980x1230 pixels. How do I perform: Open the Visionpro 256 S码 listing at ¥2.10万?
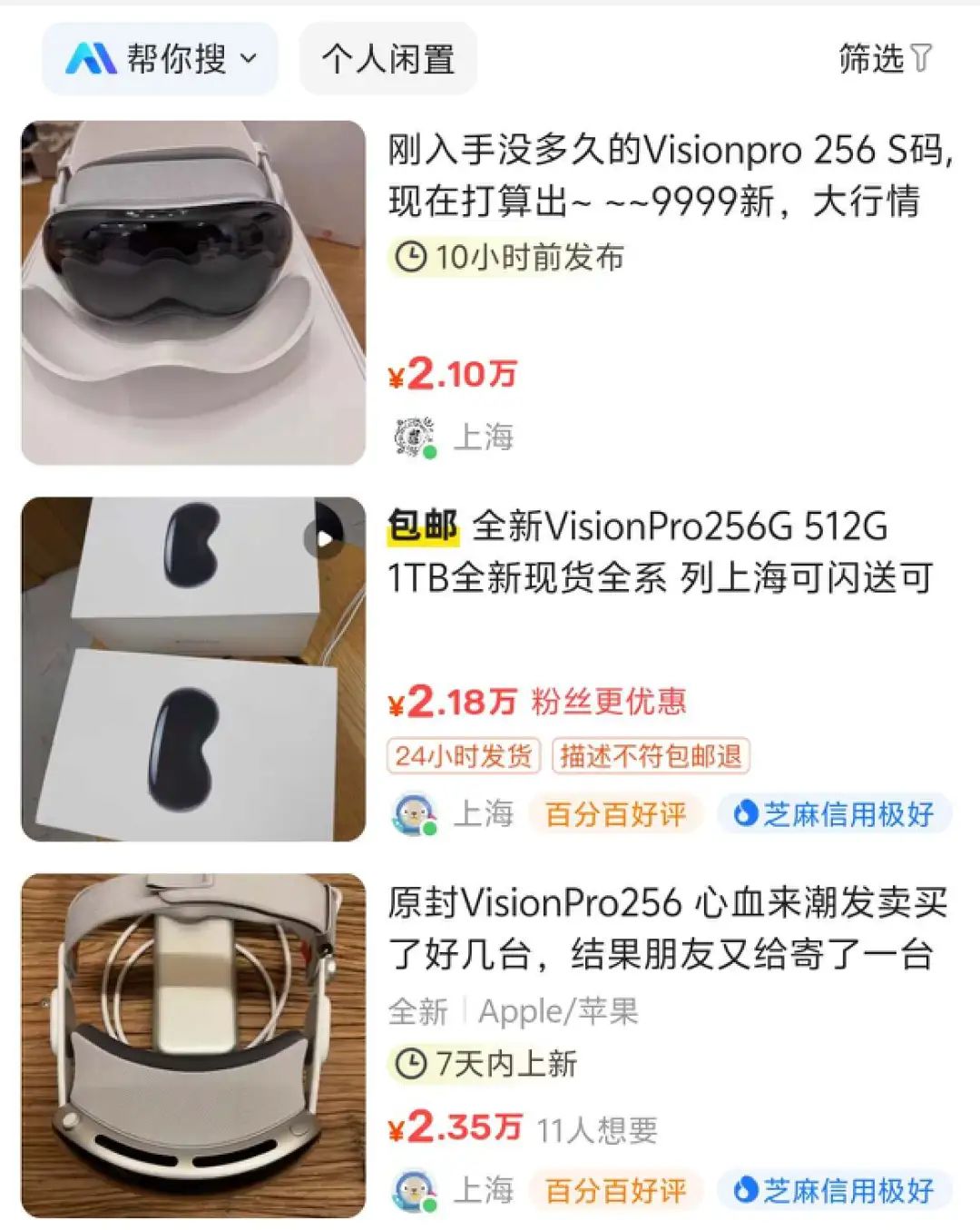670,175
